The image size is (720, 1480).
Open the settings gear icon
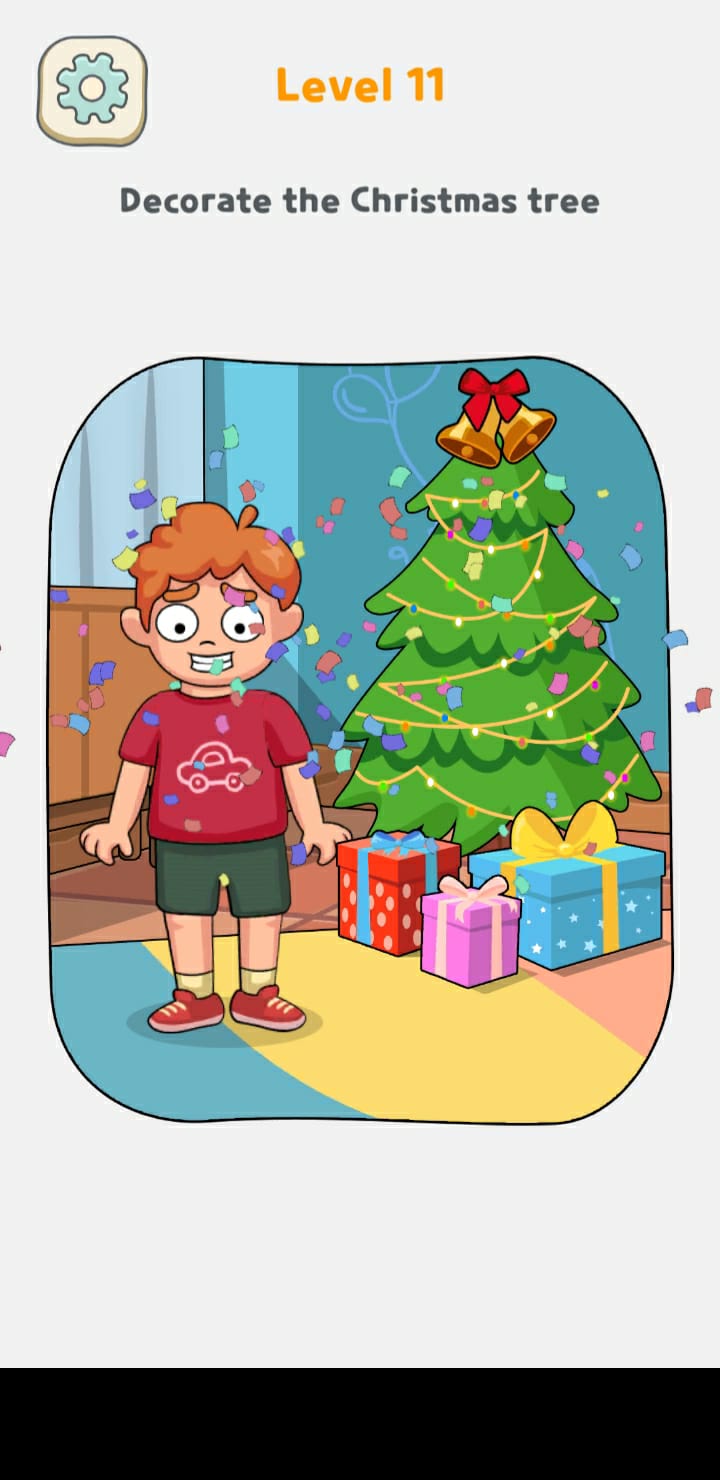click(92, 90)
